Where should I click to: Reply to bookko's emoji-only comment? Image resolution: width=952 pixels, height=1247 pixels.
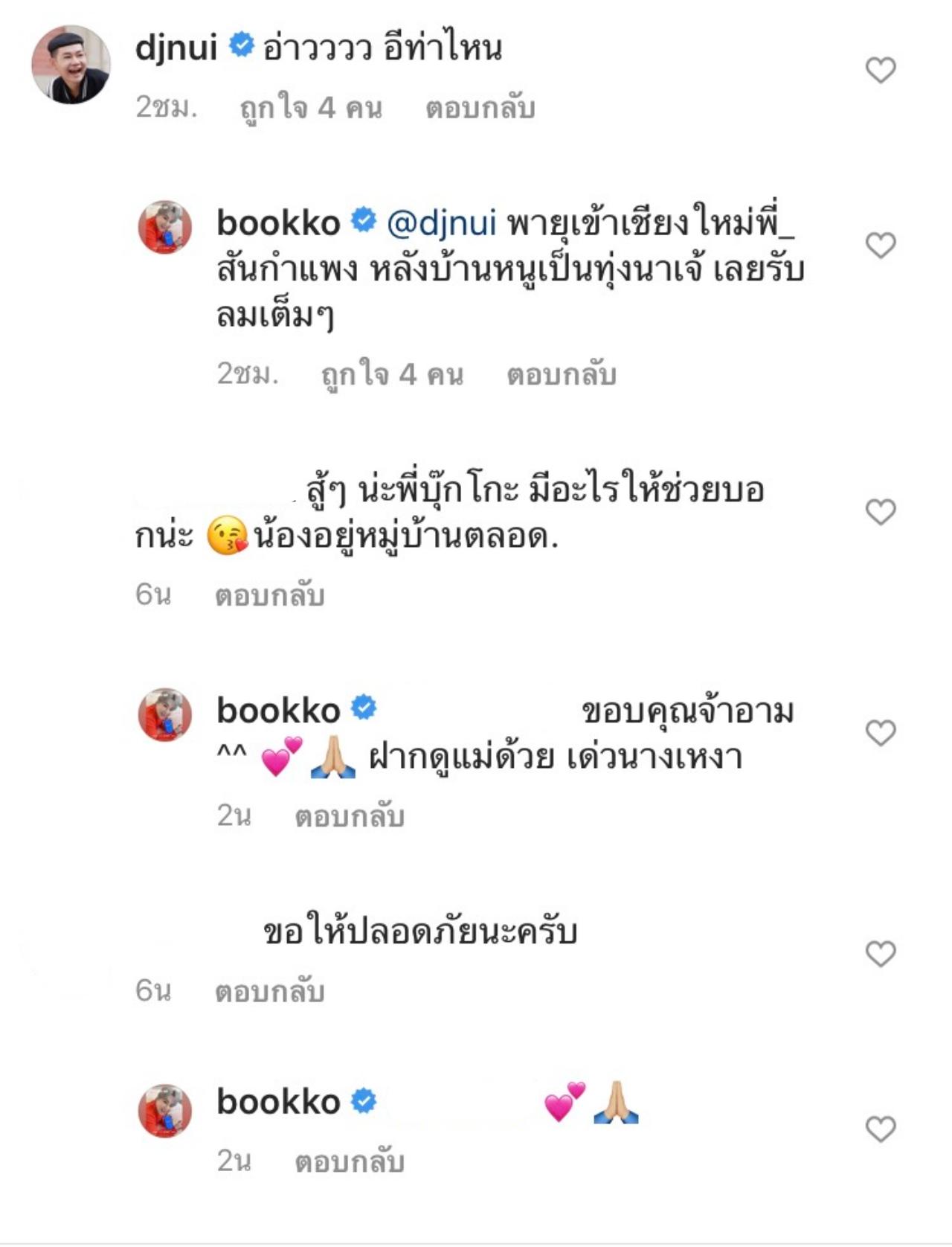click(349, 1161)
